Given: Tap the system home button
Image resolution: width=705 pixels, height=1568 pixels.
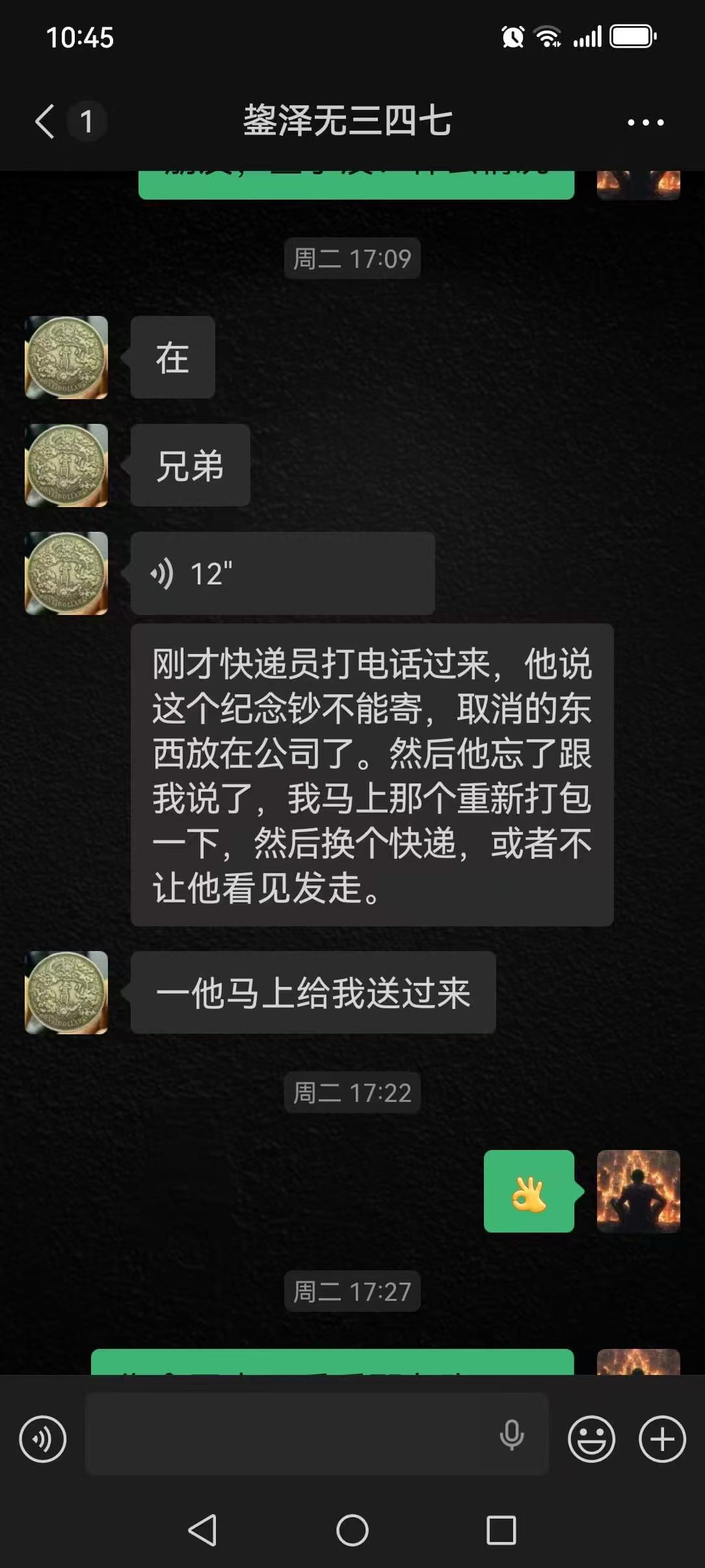Looking at the screenshot, I should (352, 1530).
